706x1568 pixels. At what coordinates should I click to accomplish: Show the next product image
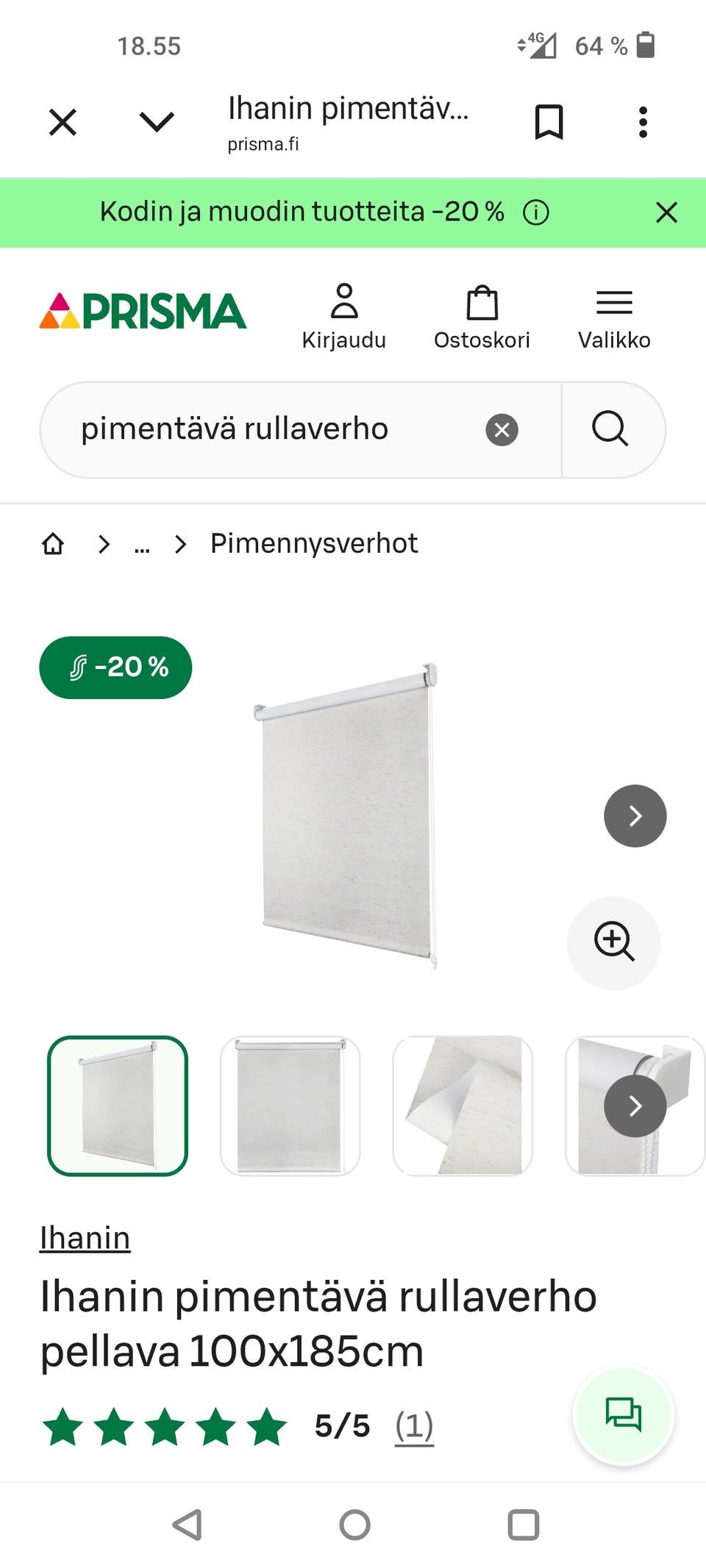click(x=635, y=816)
